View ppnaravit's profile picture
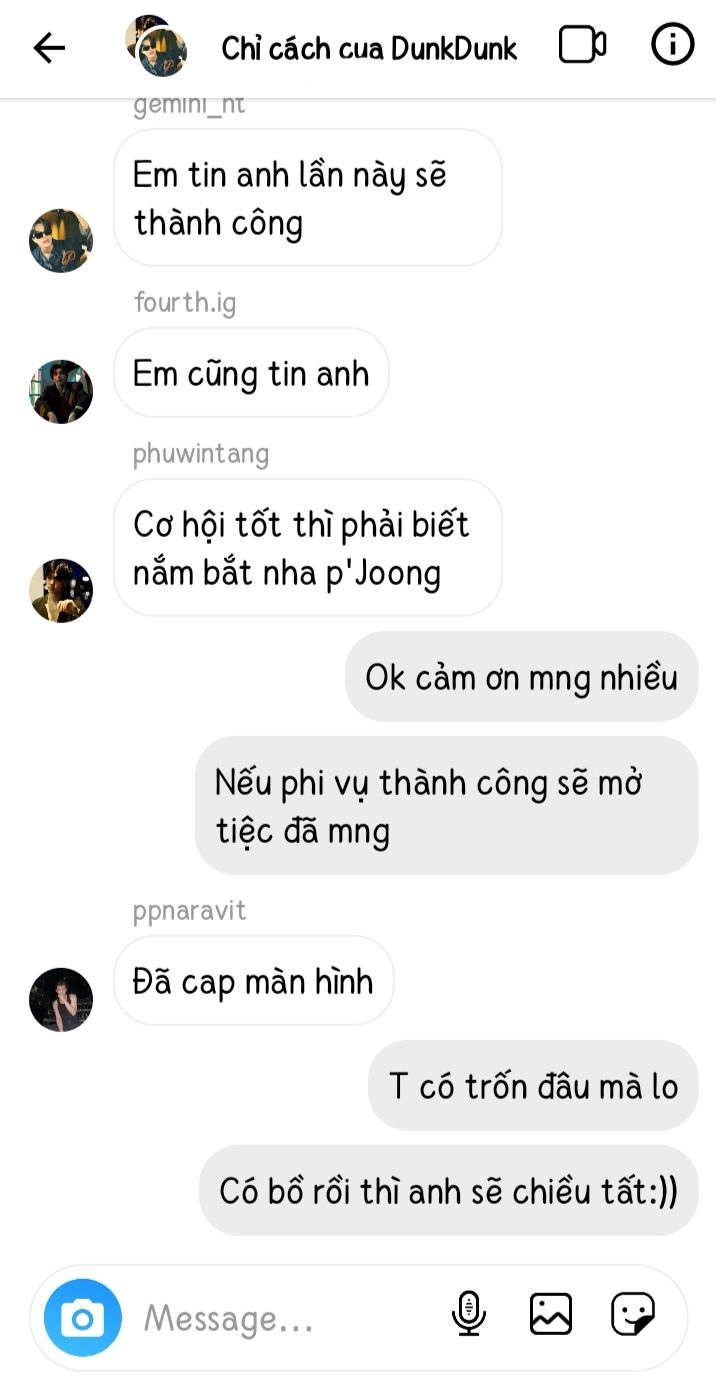The width and height of the screenshot is (716, 1396). click(x=61, y=1000)
